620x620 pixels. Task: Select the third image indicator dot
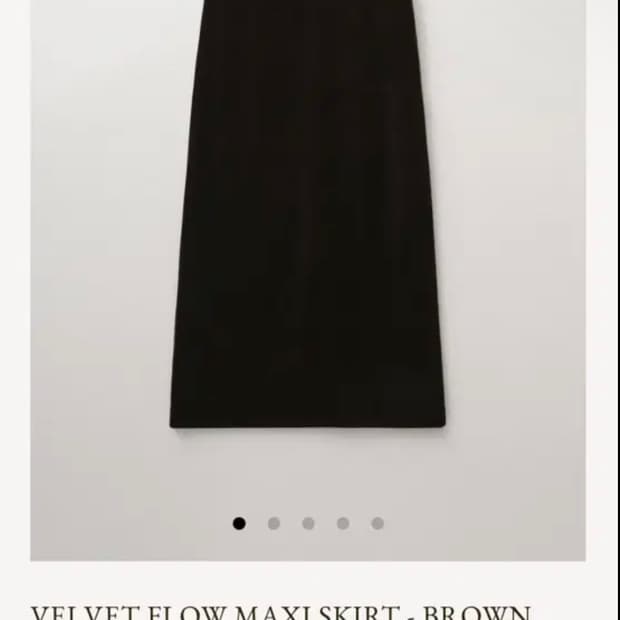[308, 523]
